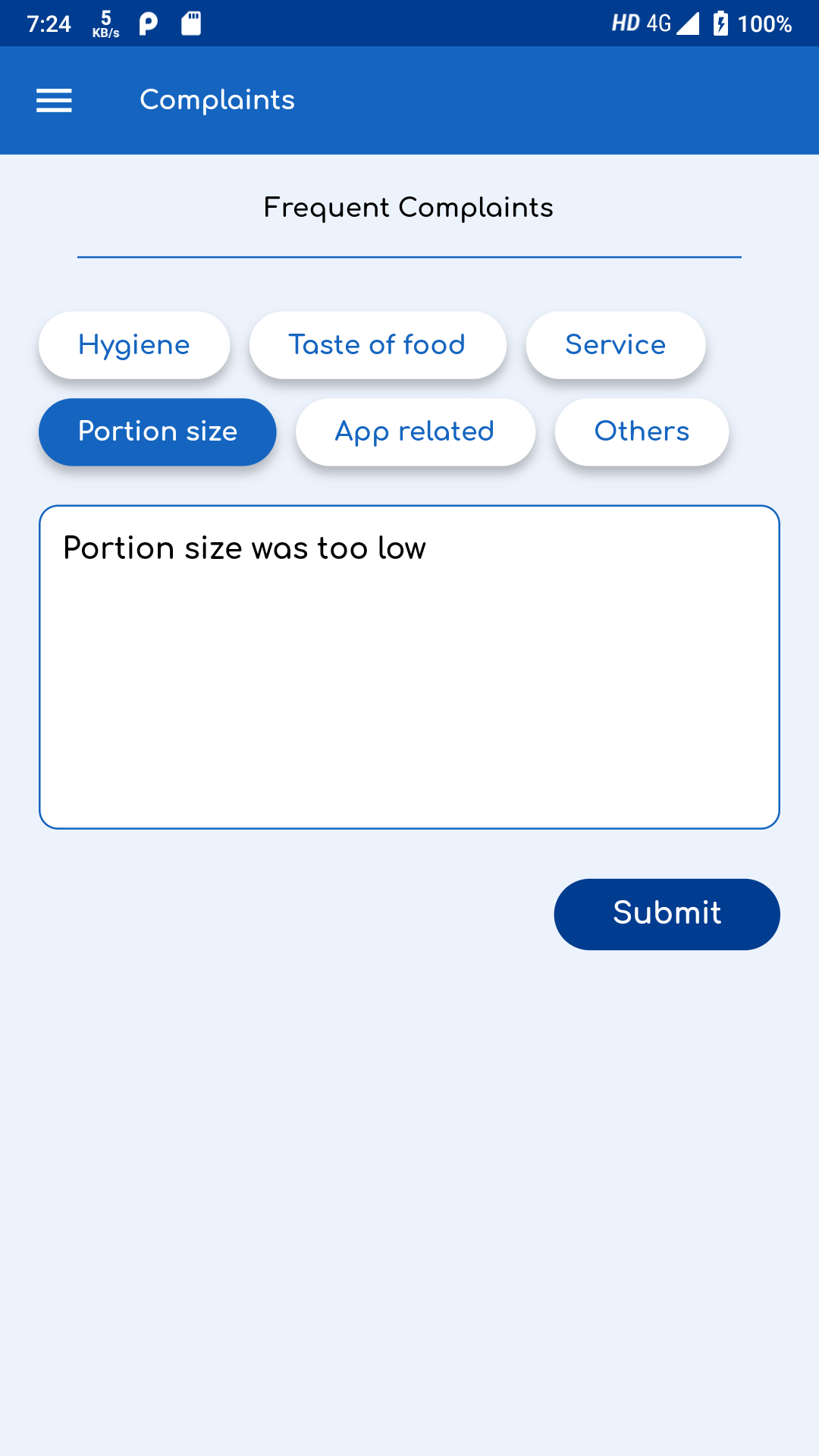This screenshot has height=1456, width=819.
Task: Select the App related chip
Action: [416, 432]
